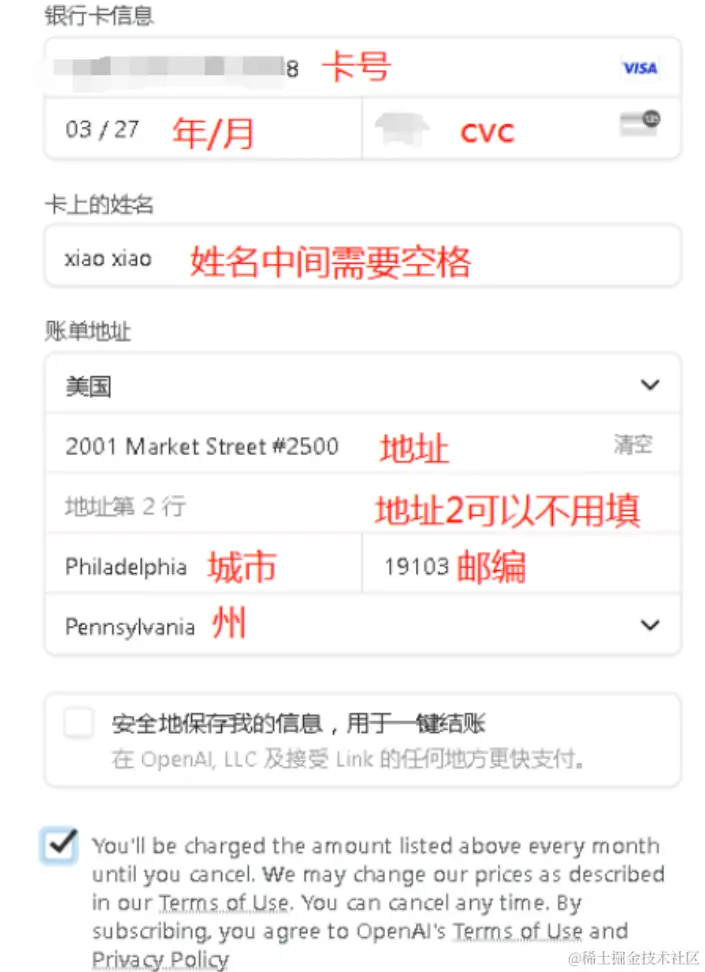Image resolution: width=705 pixels, height=972 pixels.
Task: Expand the Pennsylvania state dropdown
Action: (x=362, y=626)
